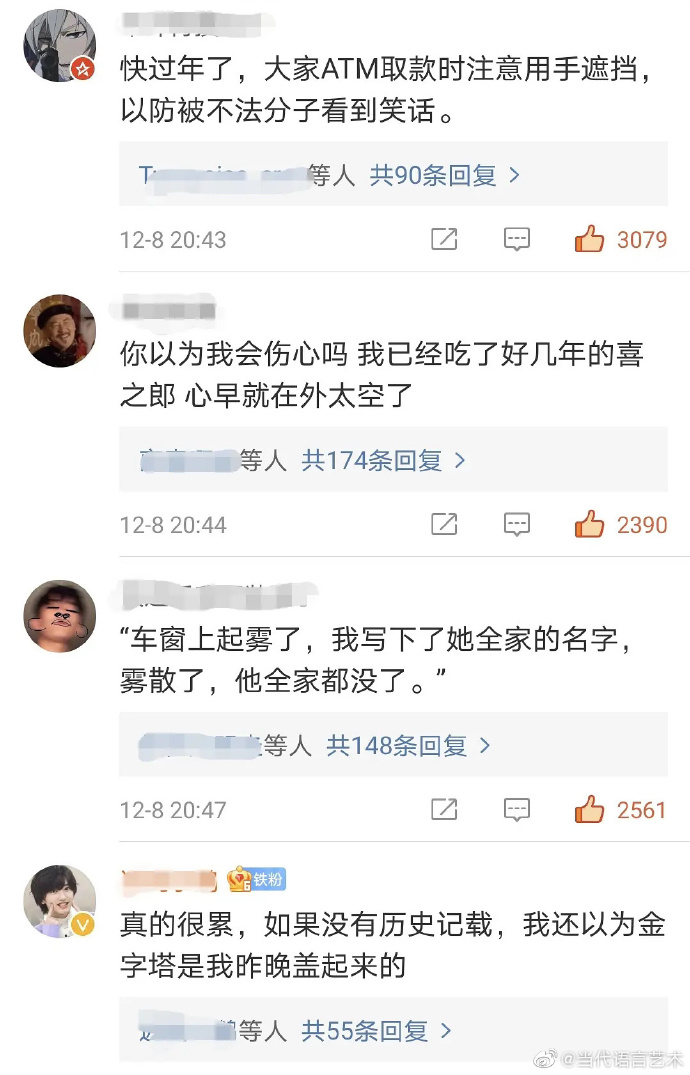Show the 共55条回复 replies
The image size is (690, 1075).
378,1030
